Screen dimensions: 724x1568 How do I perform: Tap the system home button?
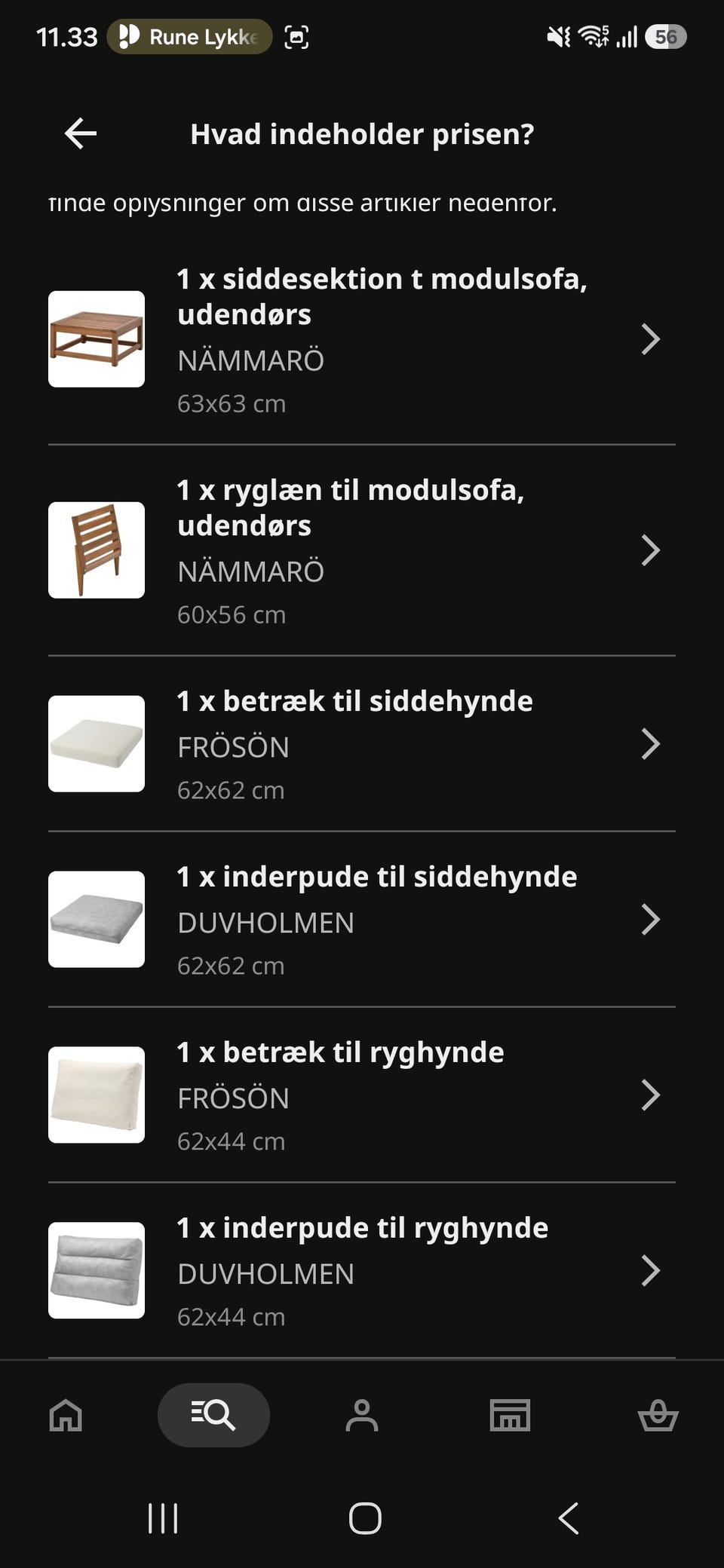coord(365,1518)
